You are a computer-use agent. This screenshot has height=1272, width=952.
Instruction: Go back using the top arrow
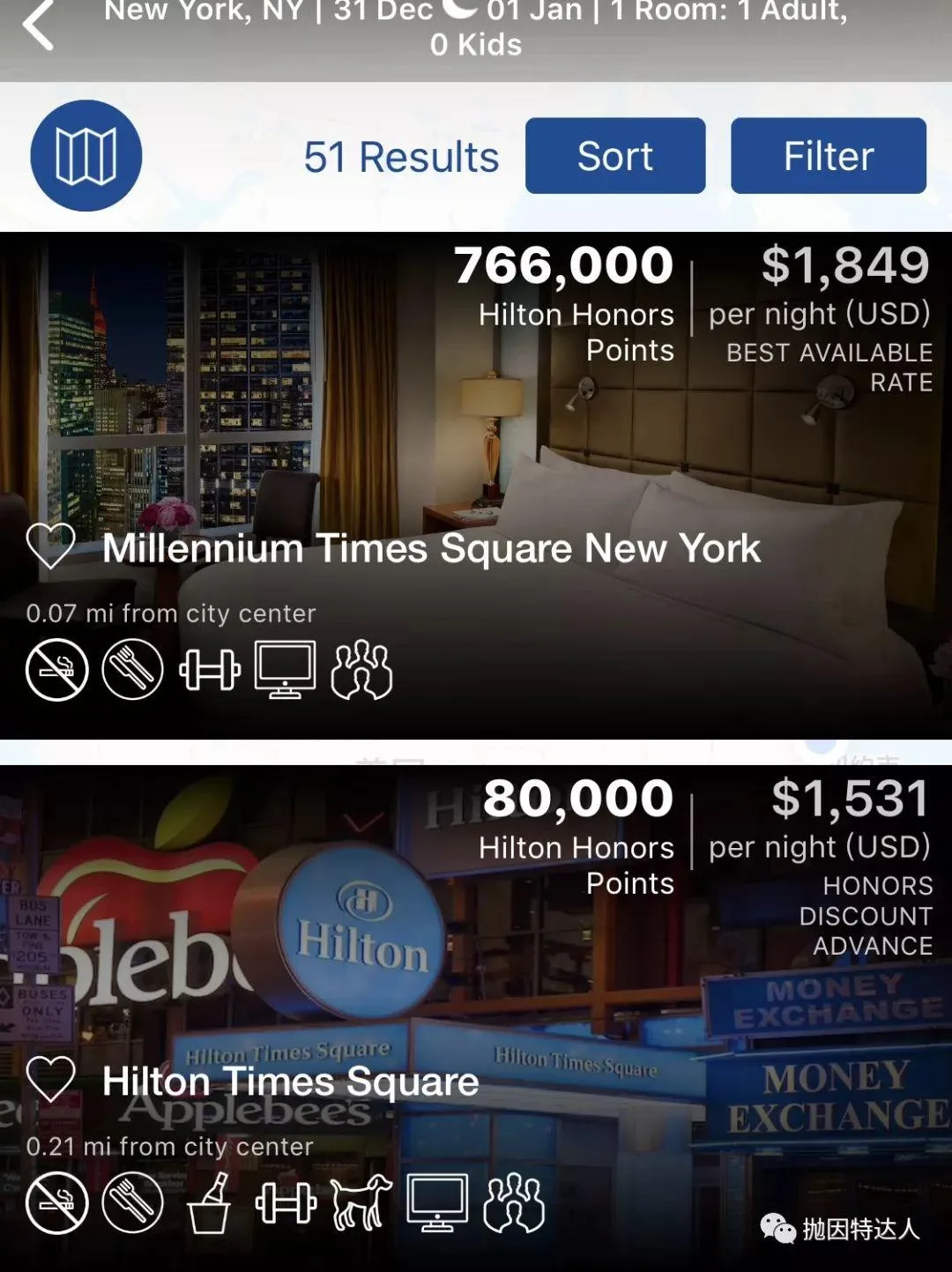click(x=39, y=25)
